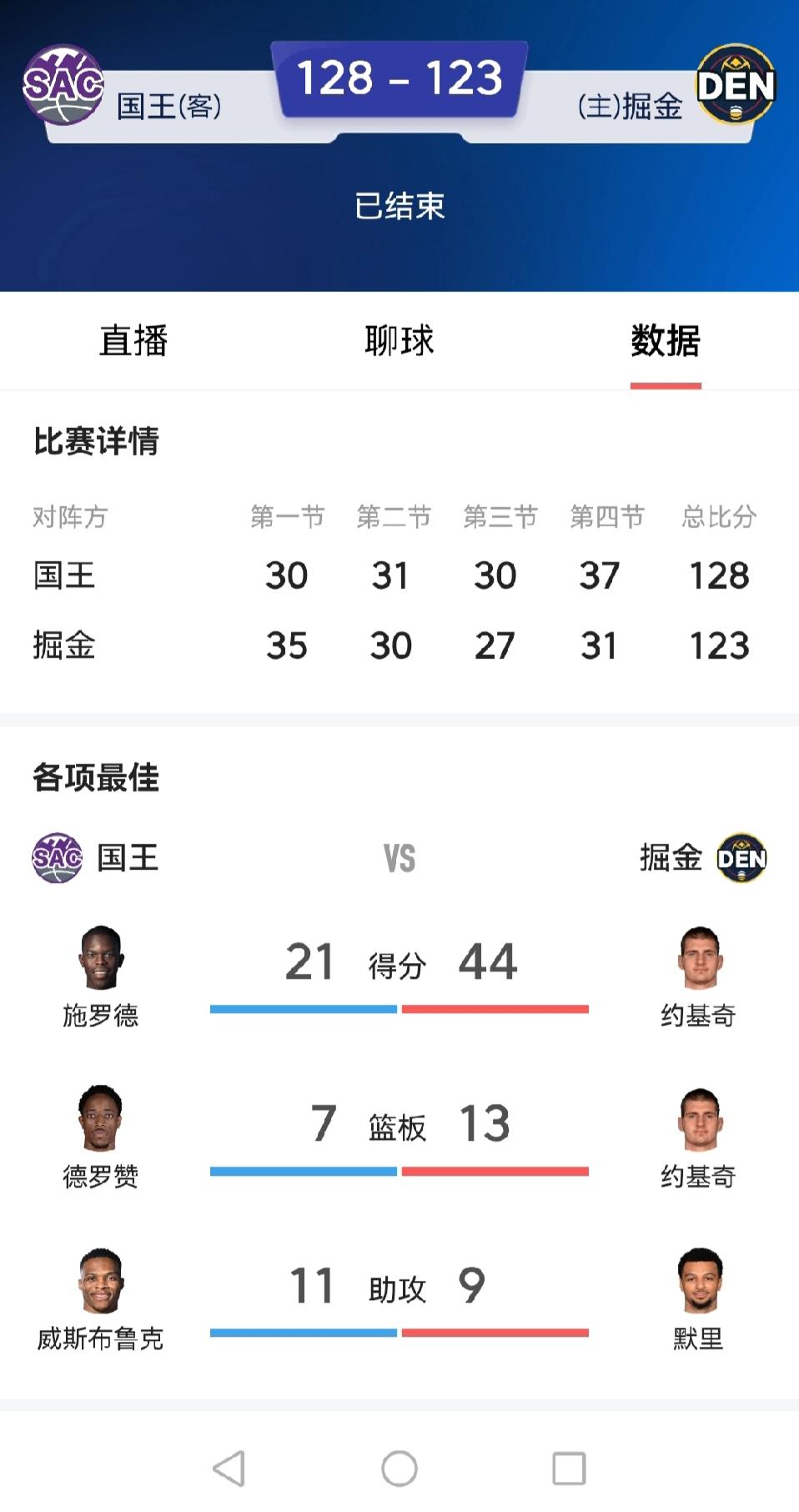Click the scoring comparison bar under 得分

point(399,1008)
